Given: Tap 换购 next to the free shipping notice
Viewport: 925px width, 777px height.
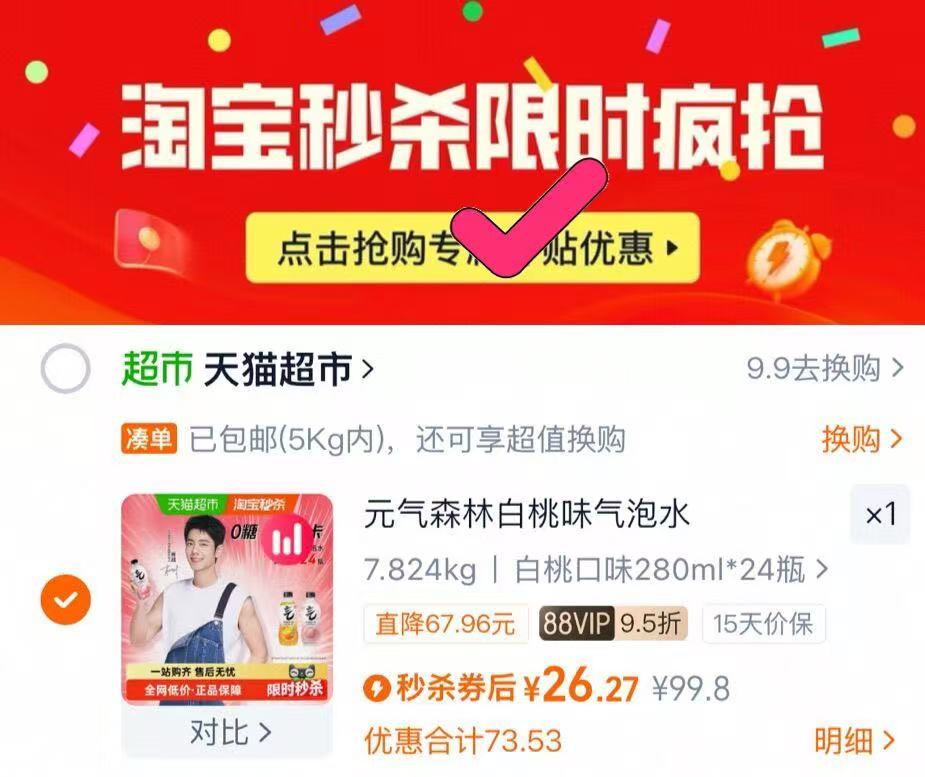Looking at the screenshot, I should 861,439.
